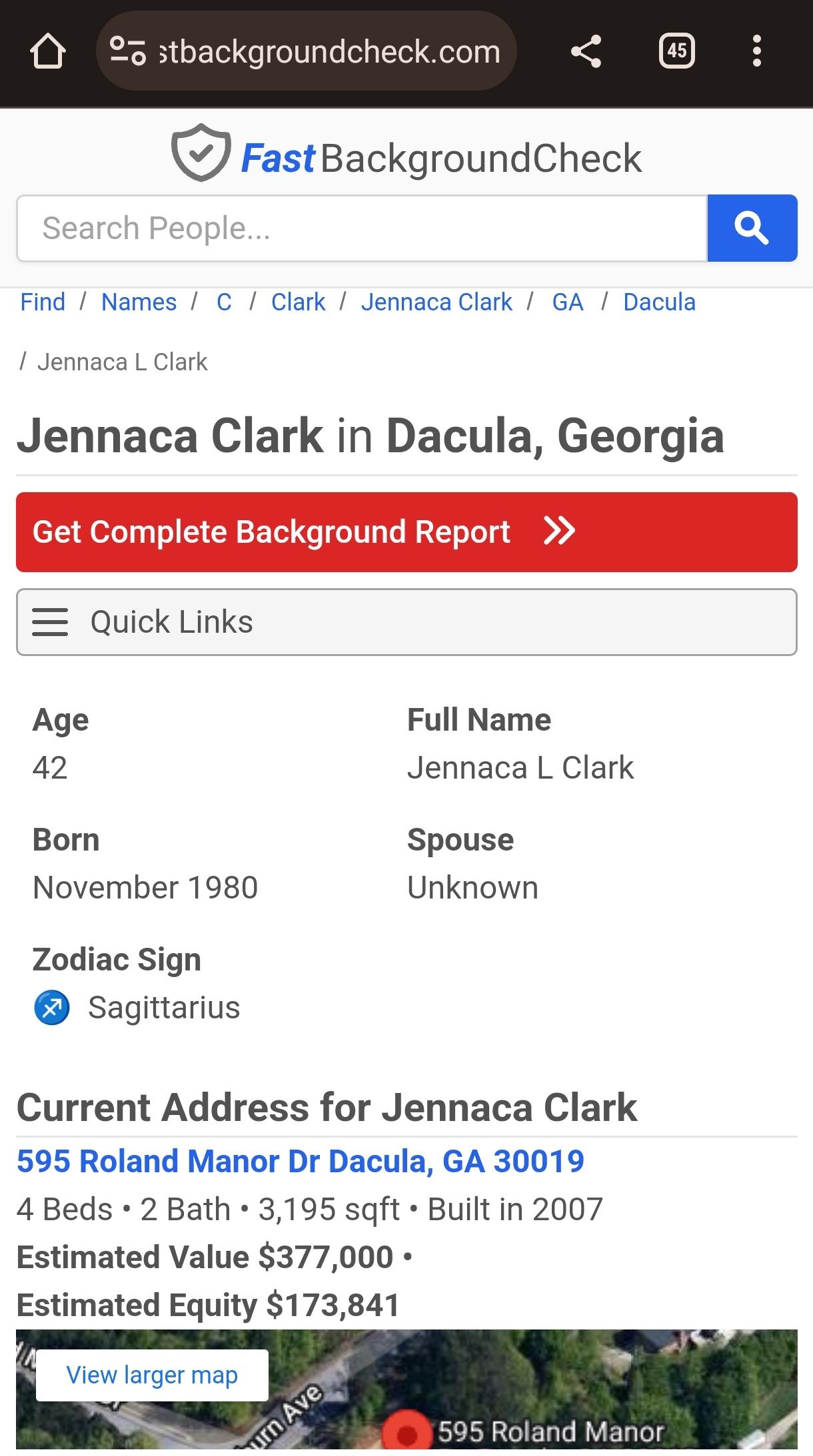Go to the browser home page
The image size is (813, 1456).
(47, 51)
